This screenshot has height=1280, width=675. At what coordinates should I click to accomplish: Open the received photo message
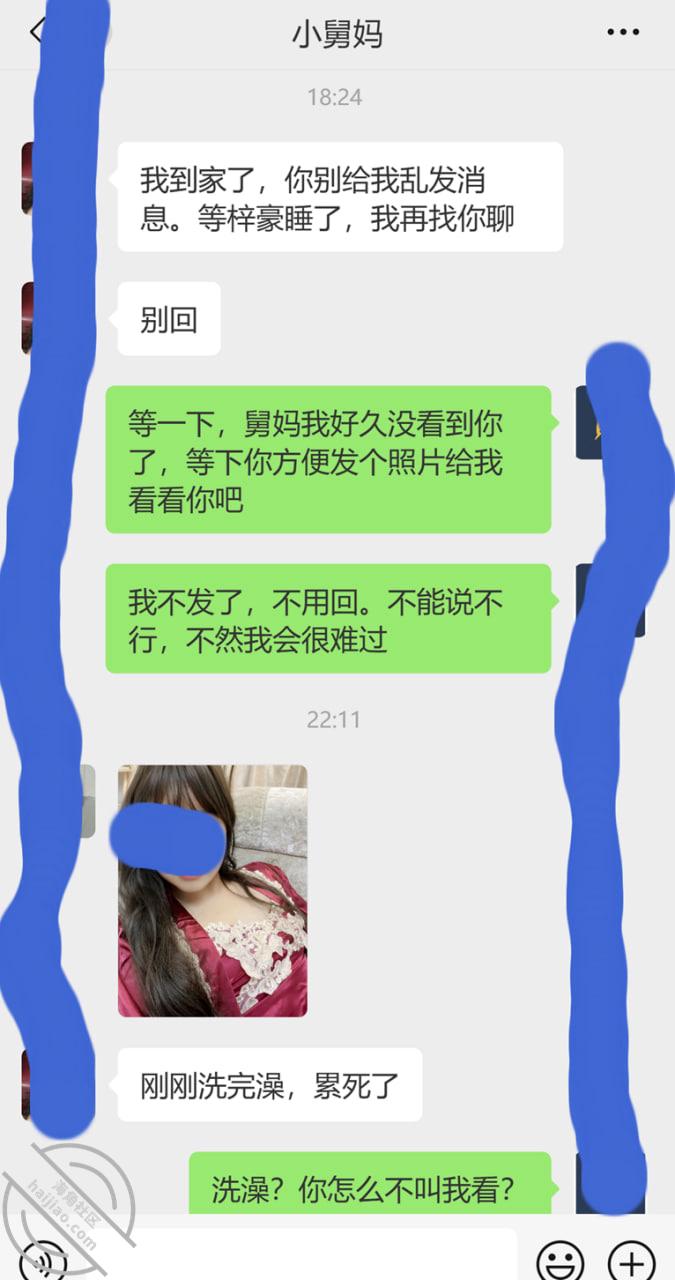[212, 891]
